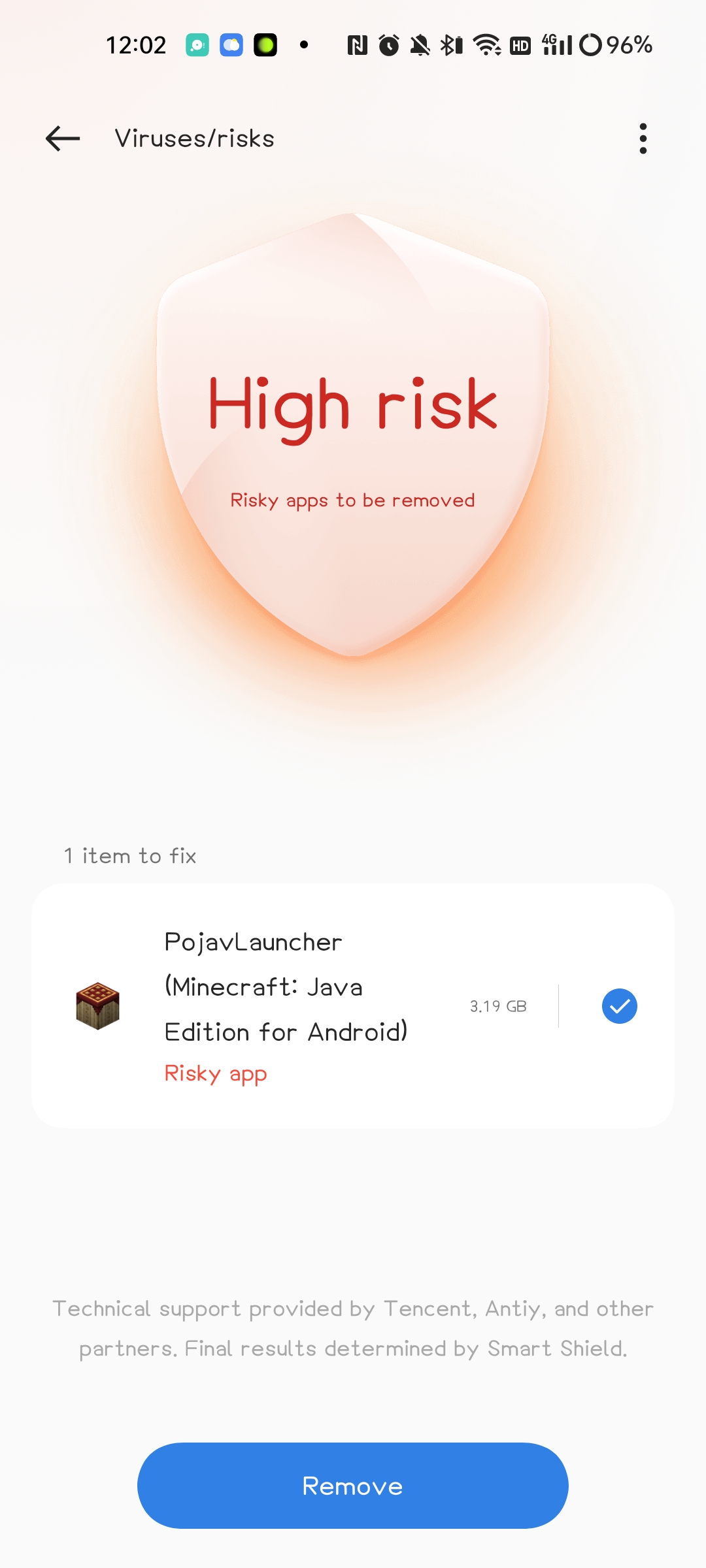The height and width of the screenshot is (1568, 706).
Task: Tap the 4G signal strength indicator
Action: click(x=558, y=46)
